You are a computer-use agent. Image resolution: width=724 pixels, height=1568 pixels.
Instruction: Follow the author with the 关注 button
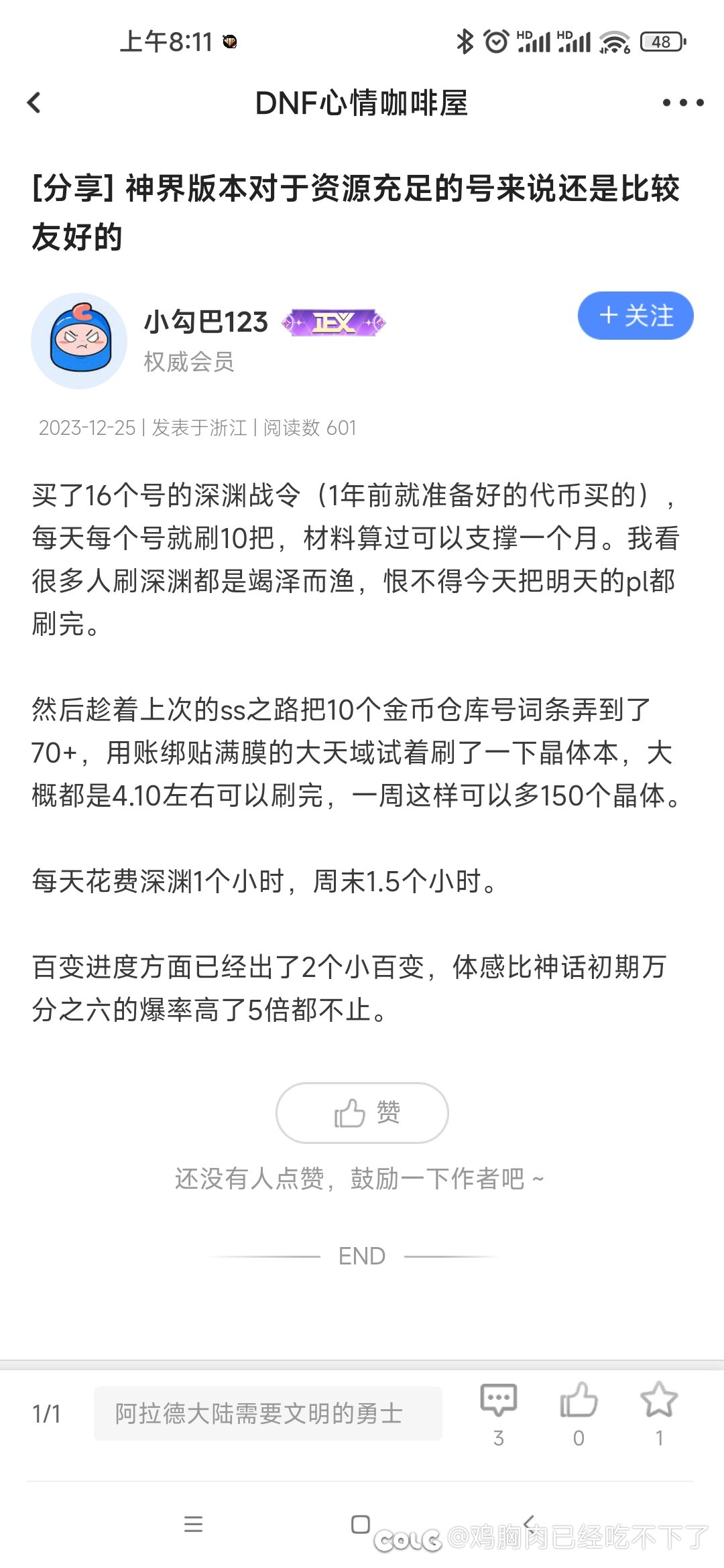(636, 316)
